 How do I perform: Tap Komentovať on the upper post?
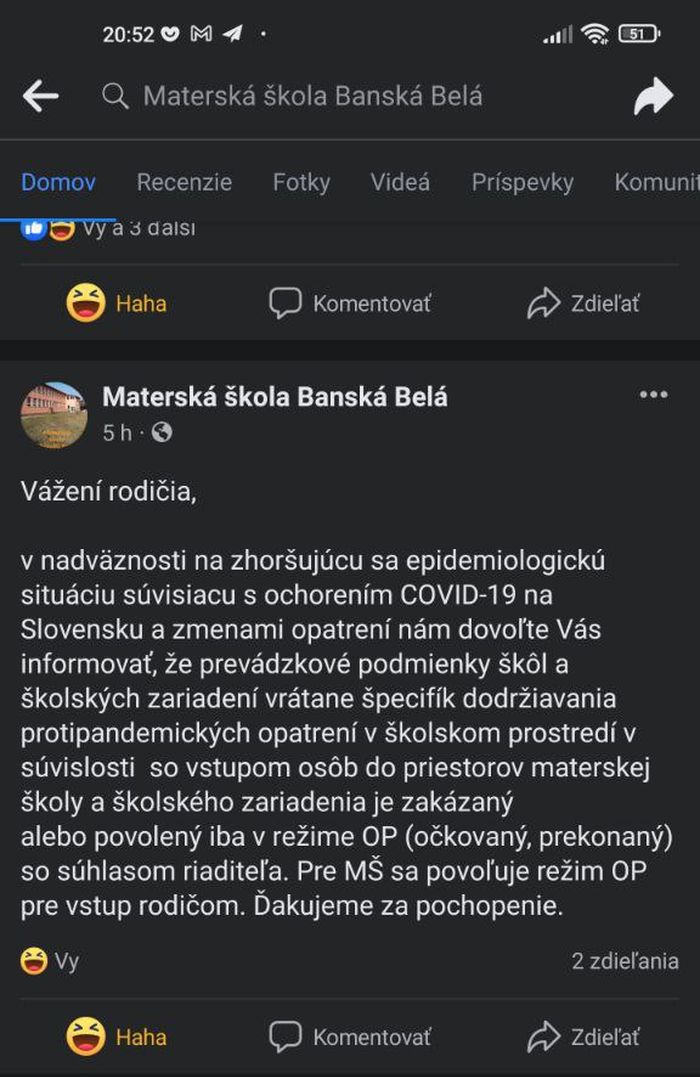pyautogui.click(x=350, y=303)
